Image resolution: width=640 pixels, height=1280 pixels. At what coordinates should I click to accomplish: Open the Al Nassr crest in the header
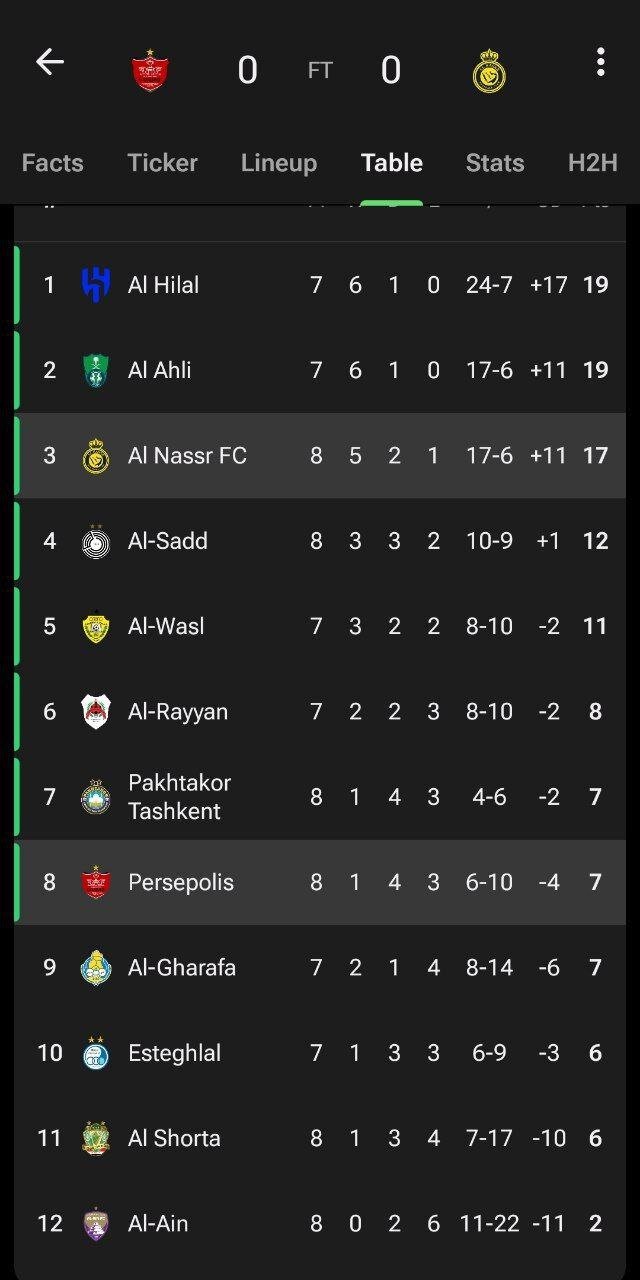[490, 70]
